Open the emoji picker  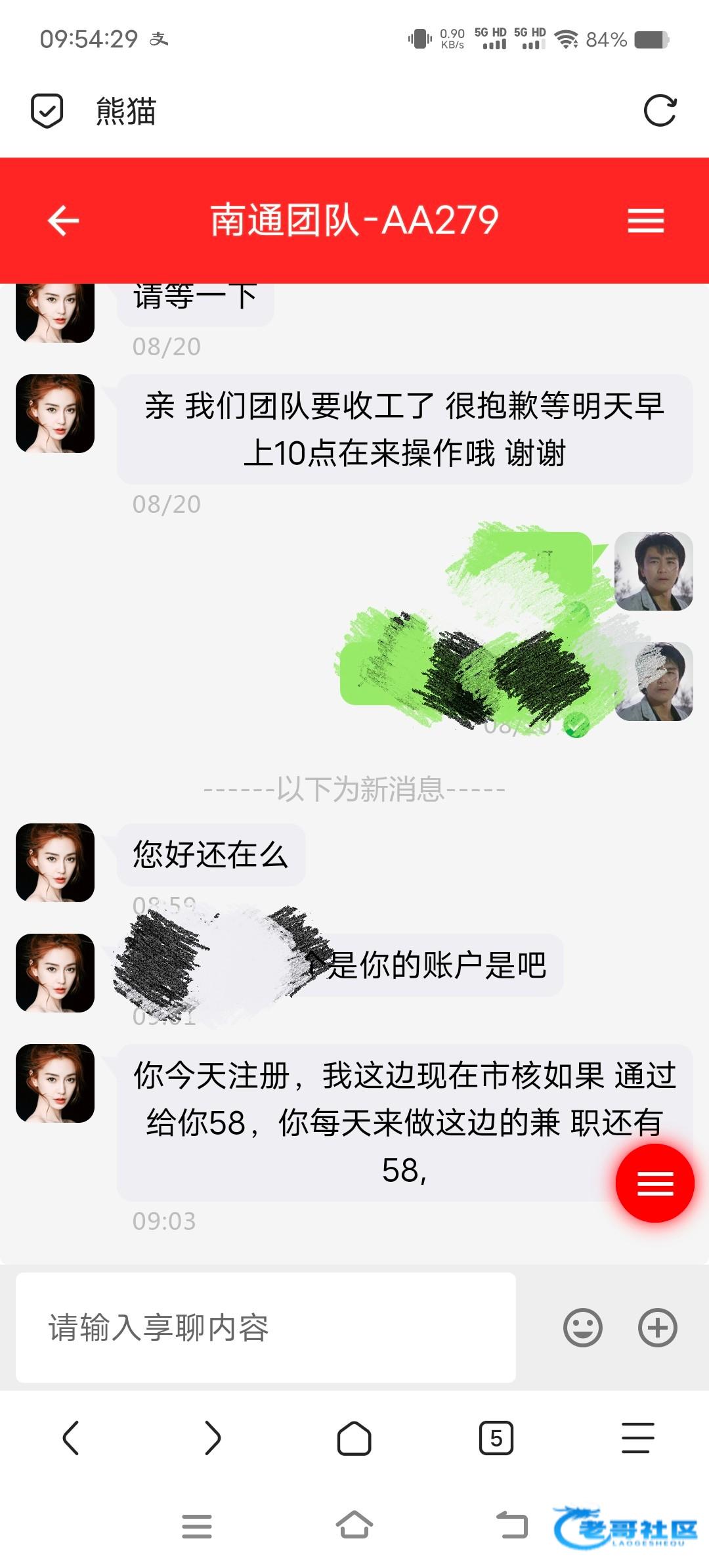pyautogui.click(x=582, y=1328)
